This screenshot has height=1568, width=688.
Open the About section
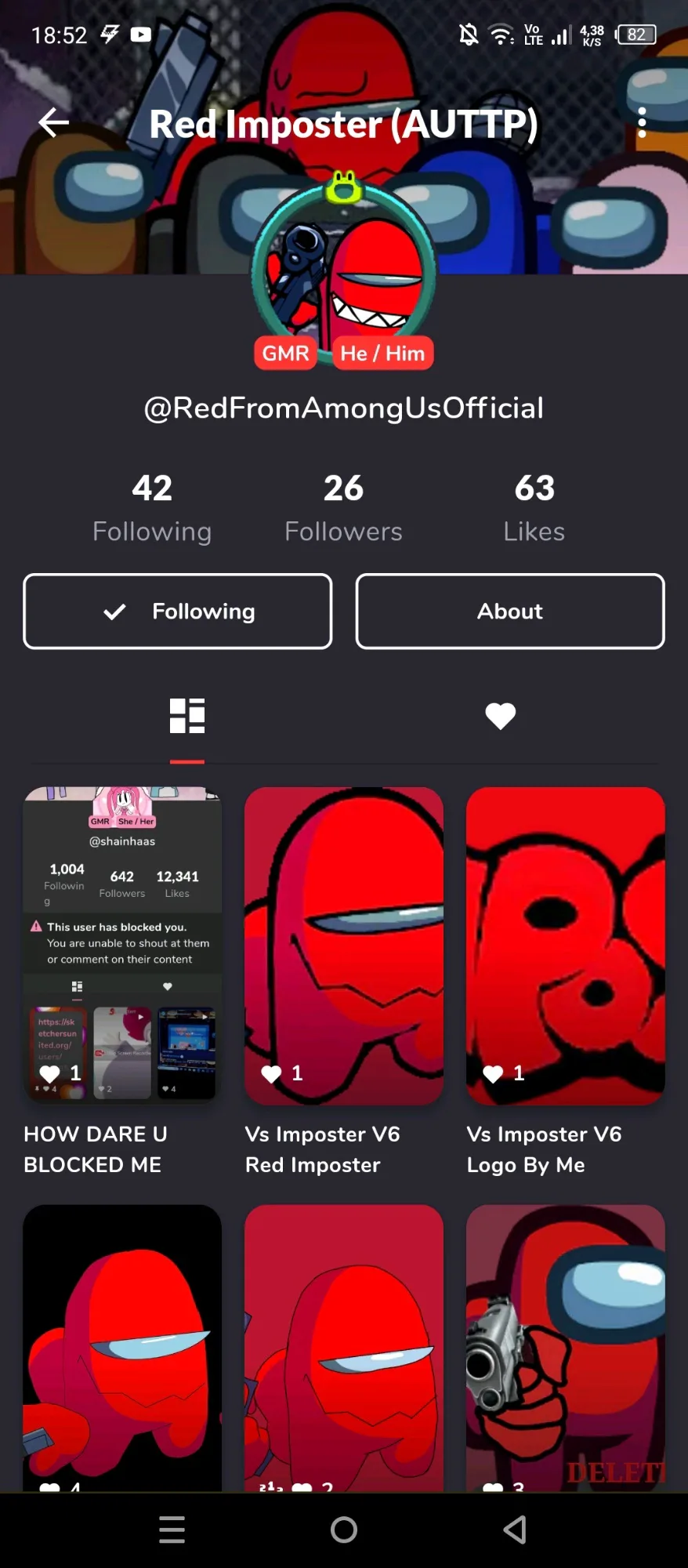coord(510,612)
